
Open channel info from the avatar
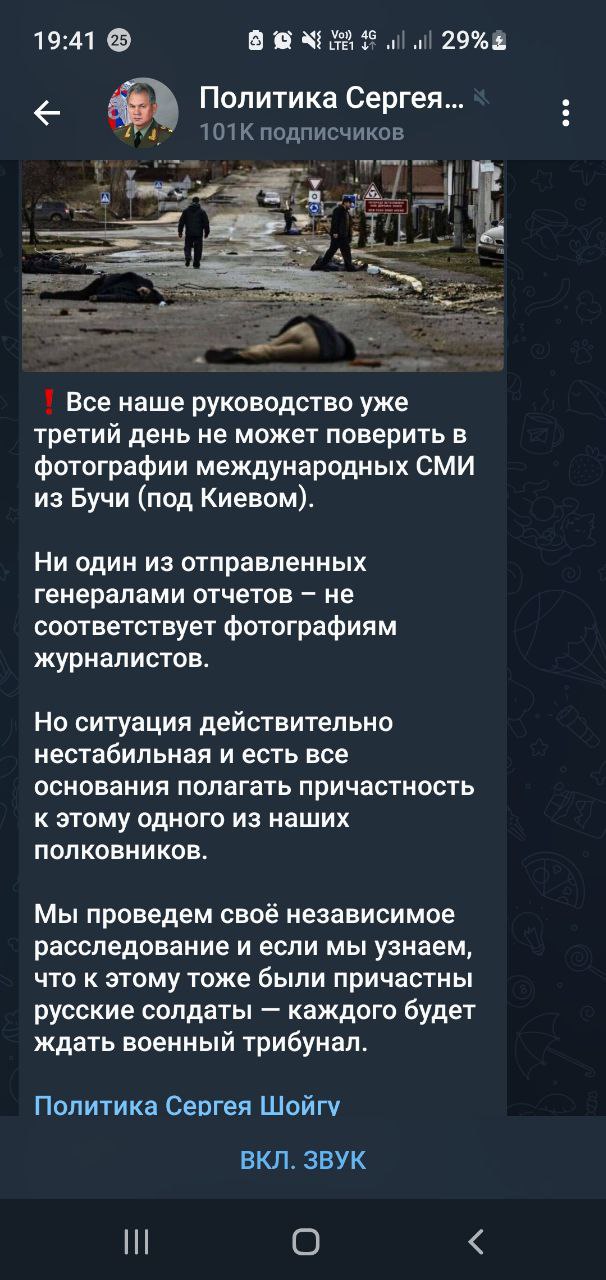(x=142, y=114)
